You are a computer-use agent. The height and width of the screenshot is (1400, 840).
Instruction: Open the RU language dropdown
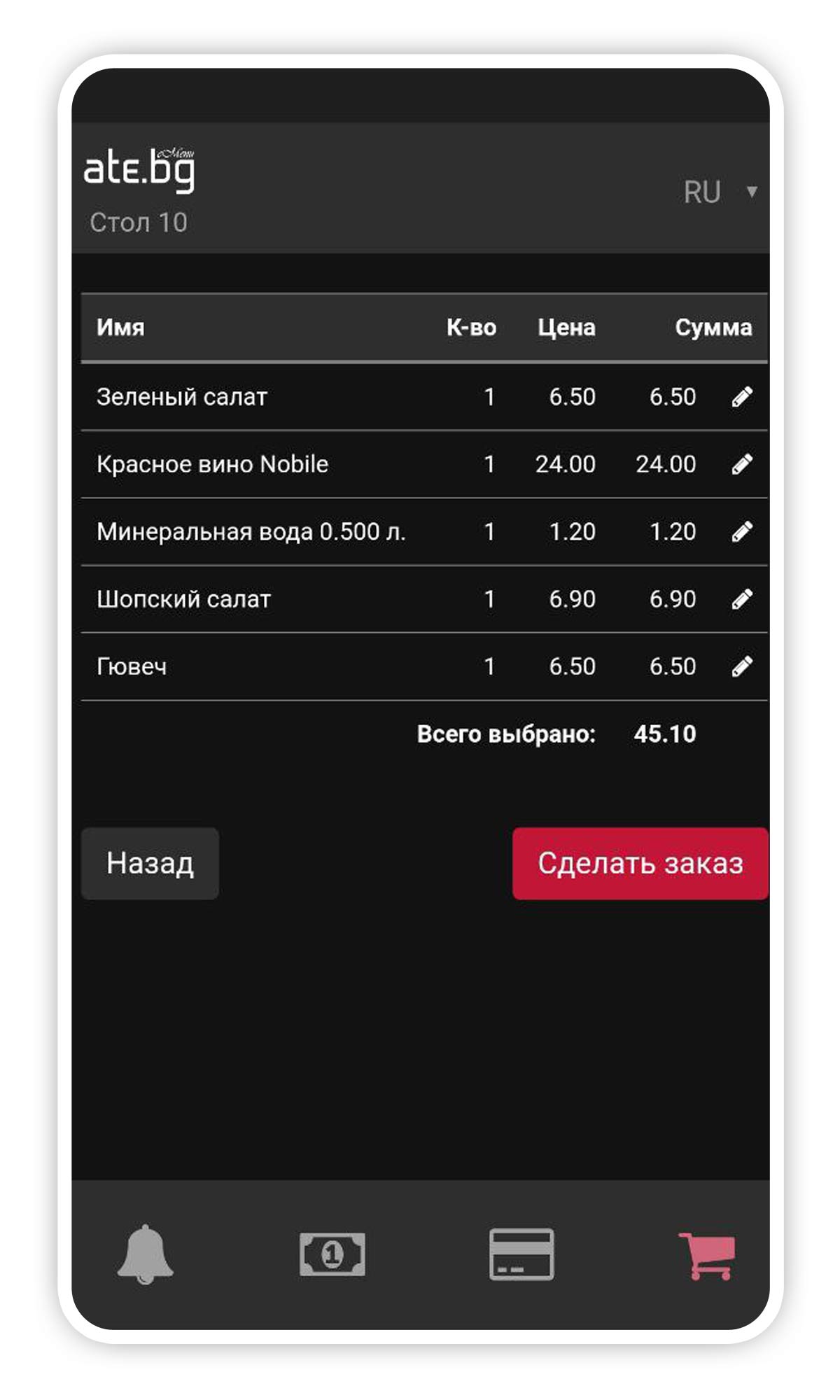pos(720,191)
